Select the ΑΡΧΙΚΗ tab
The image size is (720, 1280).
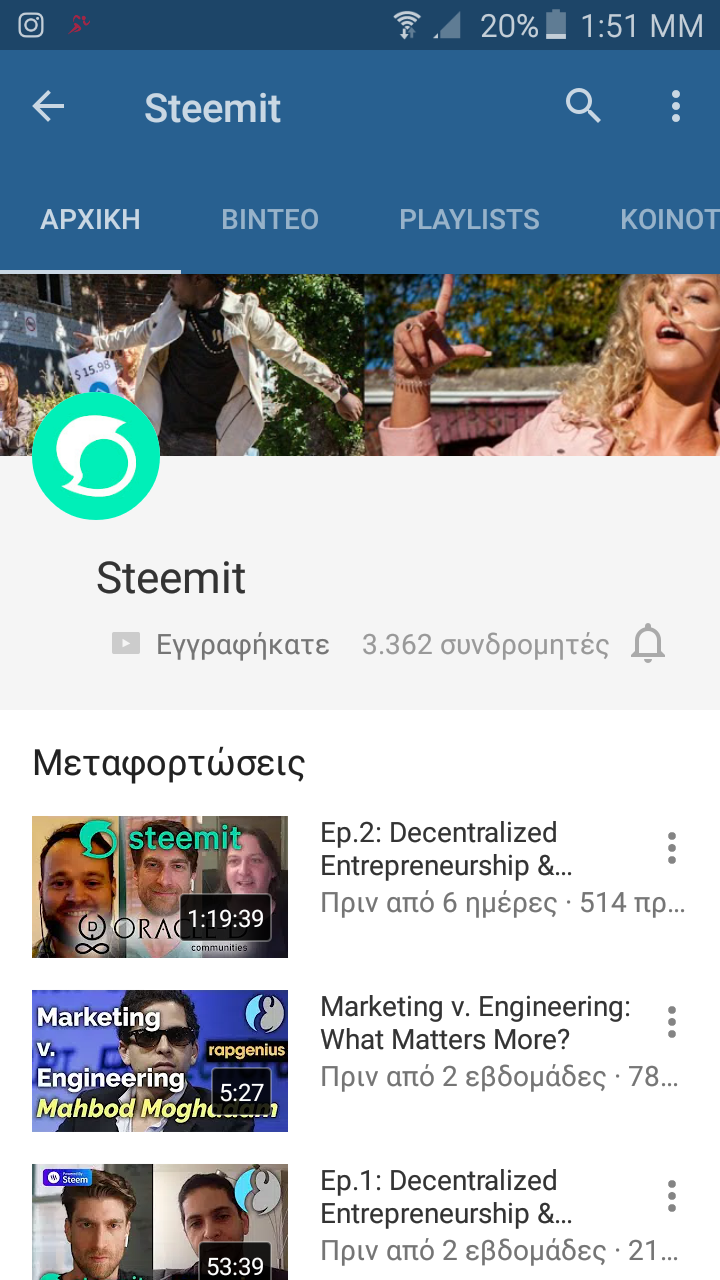coord(90,220)
